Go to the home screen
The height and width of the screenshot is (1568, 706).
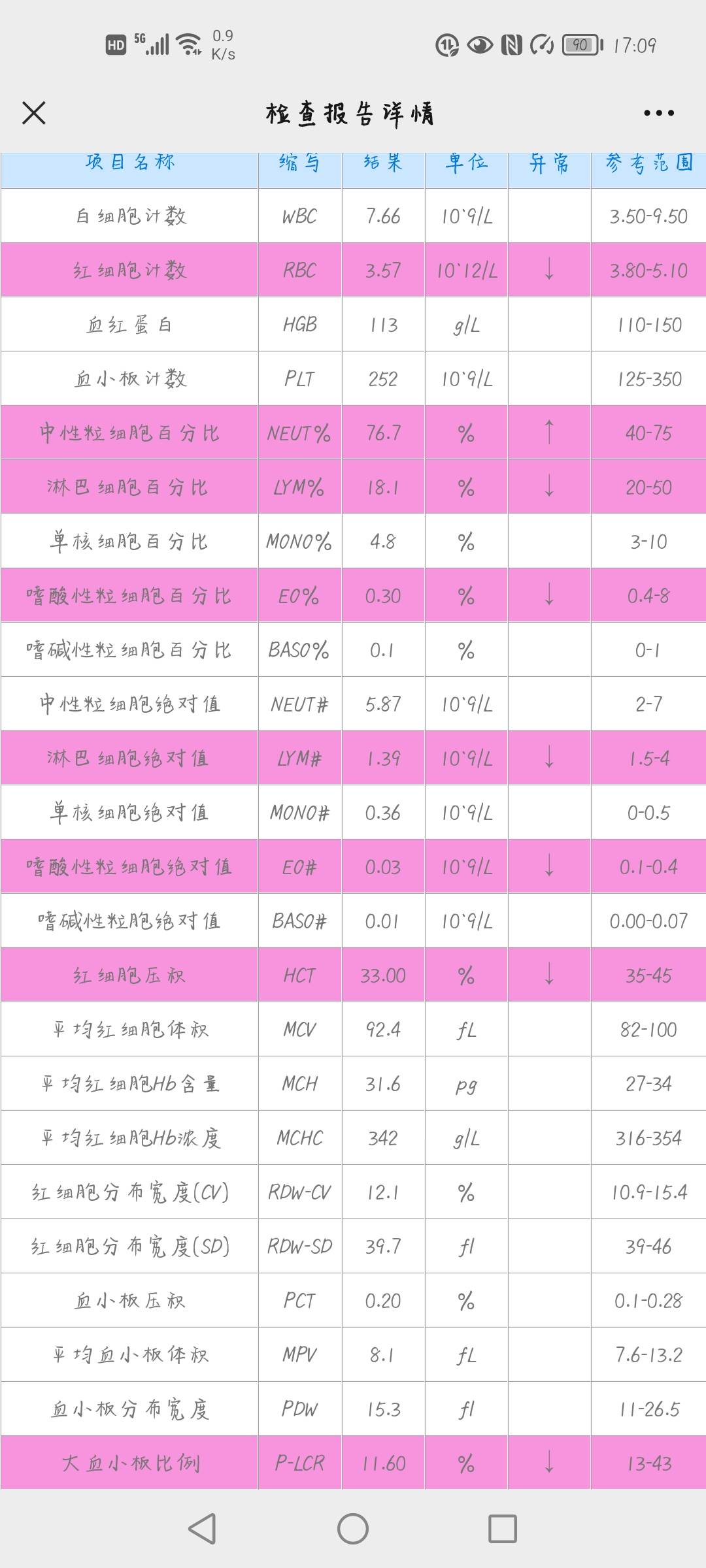353,1529
